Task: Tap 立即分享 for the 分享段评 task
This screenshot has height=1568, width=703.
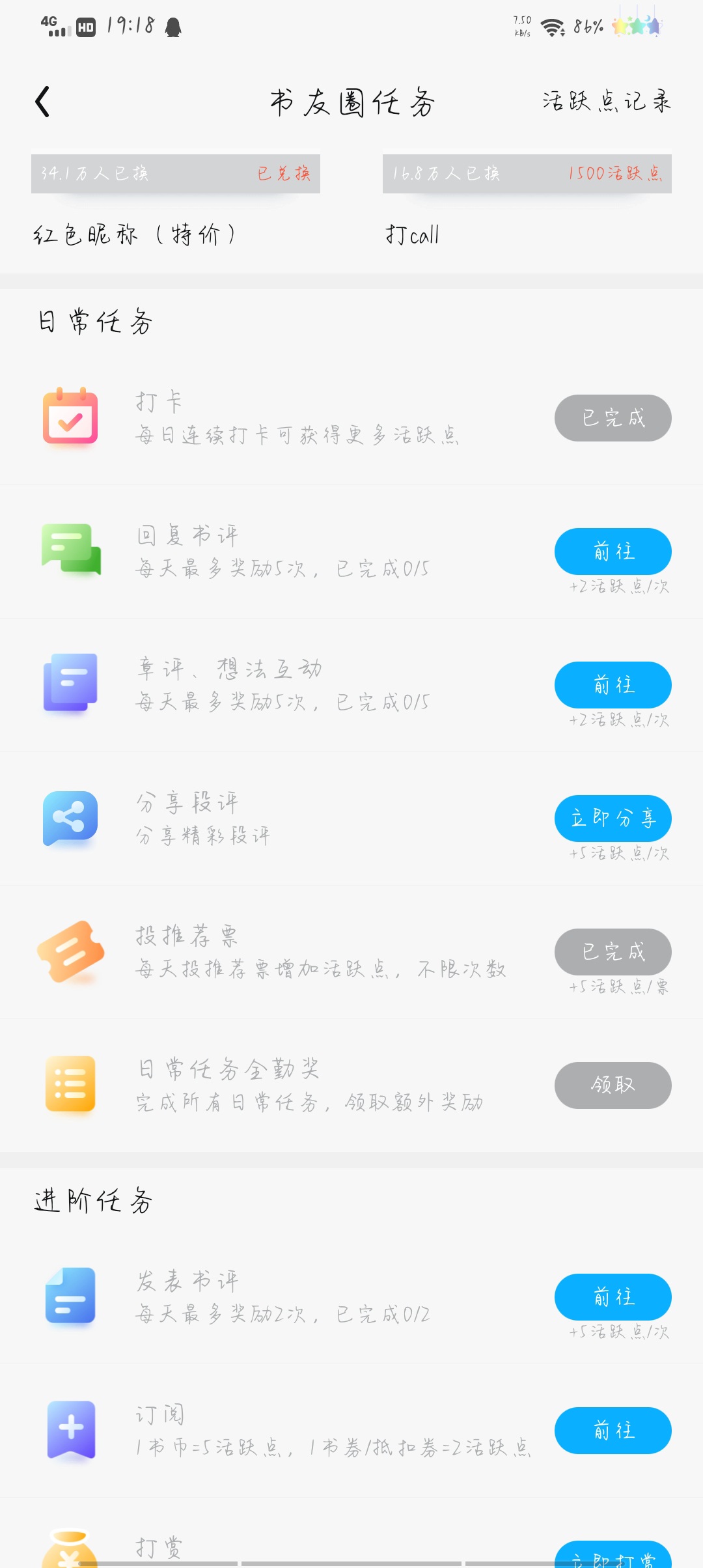Action: pos(613,819)
